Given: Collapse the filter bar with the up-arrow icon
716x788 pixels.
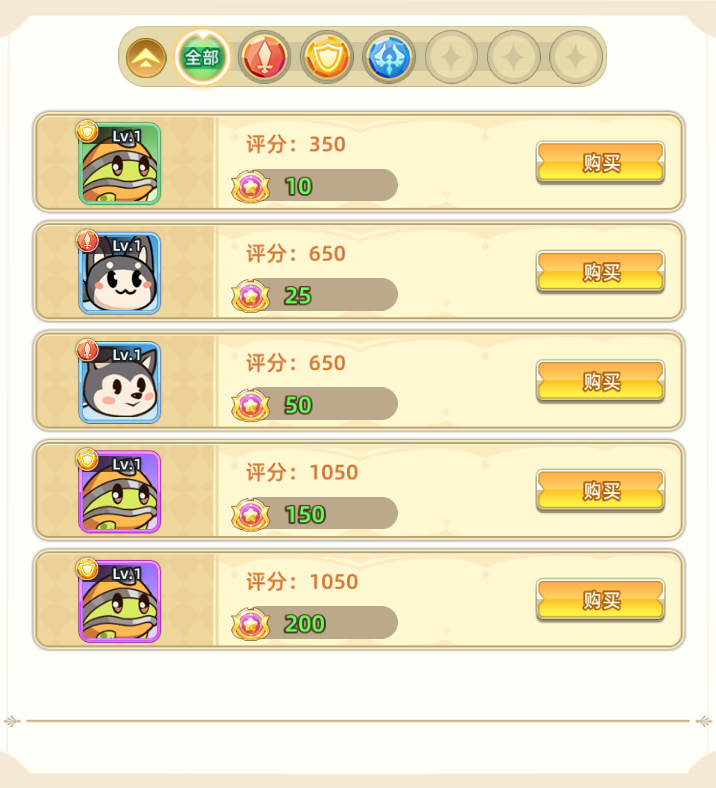Looking at the screenshot, I should pos(146,58).
